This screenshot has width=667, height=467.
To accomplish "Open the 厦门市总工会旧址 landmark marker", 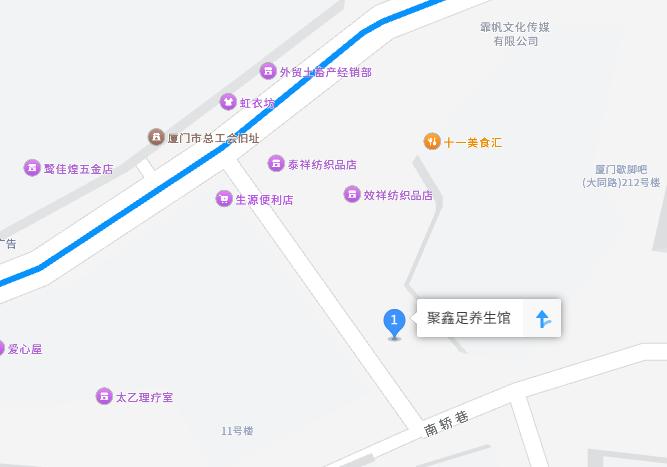I will (156, 137).
